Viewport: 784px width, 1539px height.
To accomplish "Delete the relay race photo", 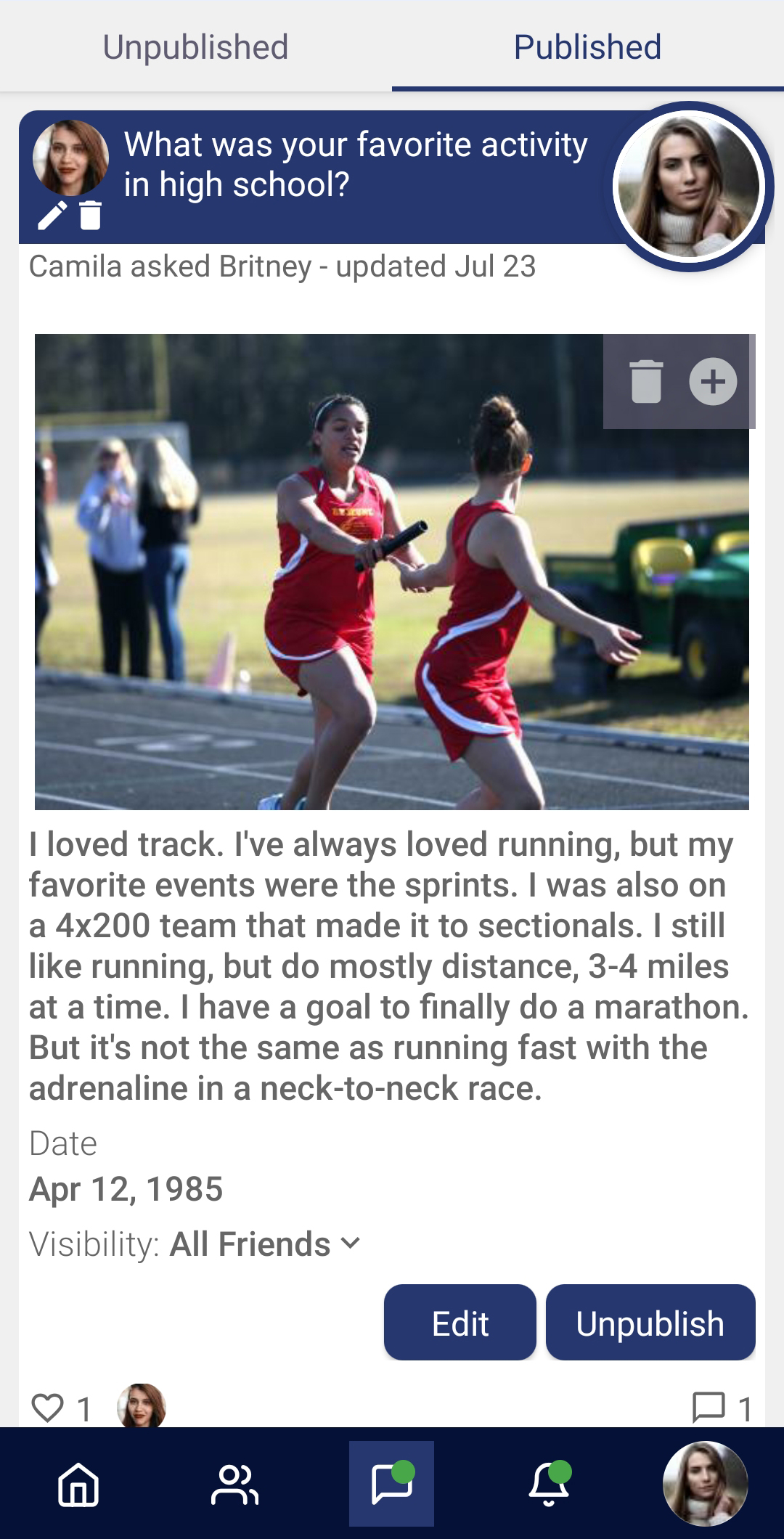I will [x=646, y=381].
